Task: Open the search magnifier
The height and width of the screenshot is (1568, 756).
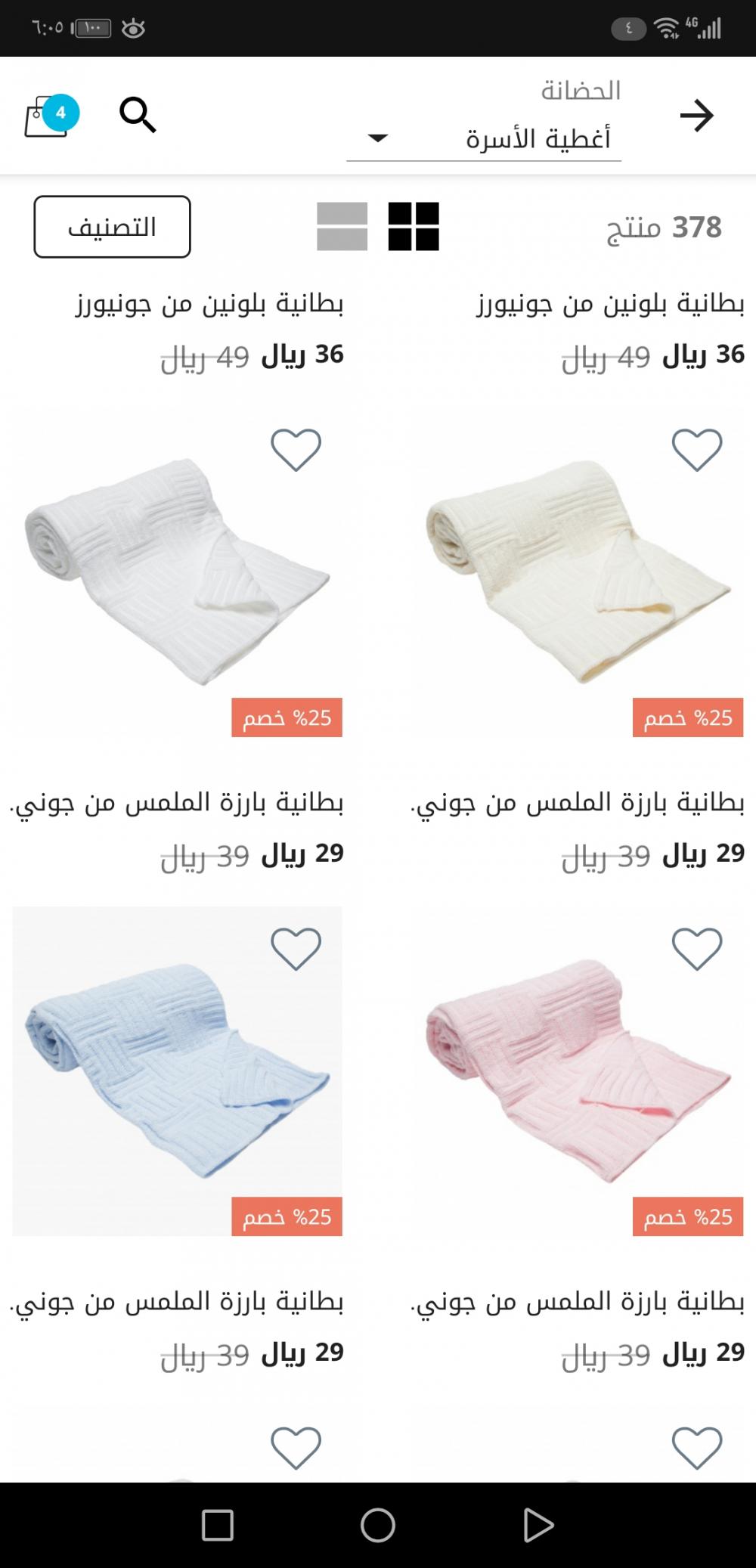Action: tap(138, 116)
